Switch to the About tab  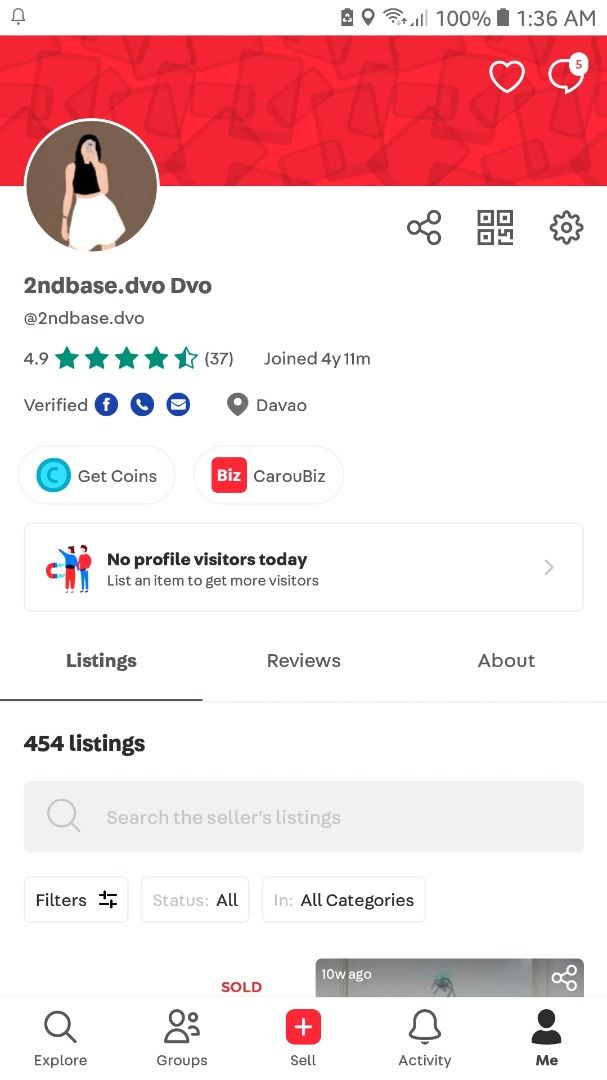point(506,661)
